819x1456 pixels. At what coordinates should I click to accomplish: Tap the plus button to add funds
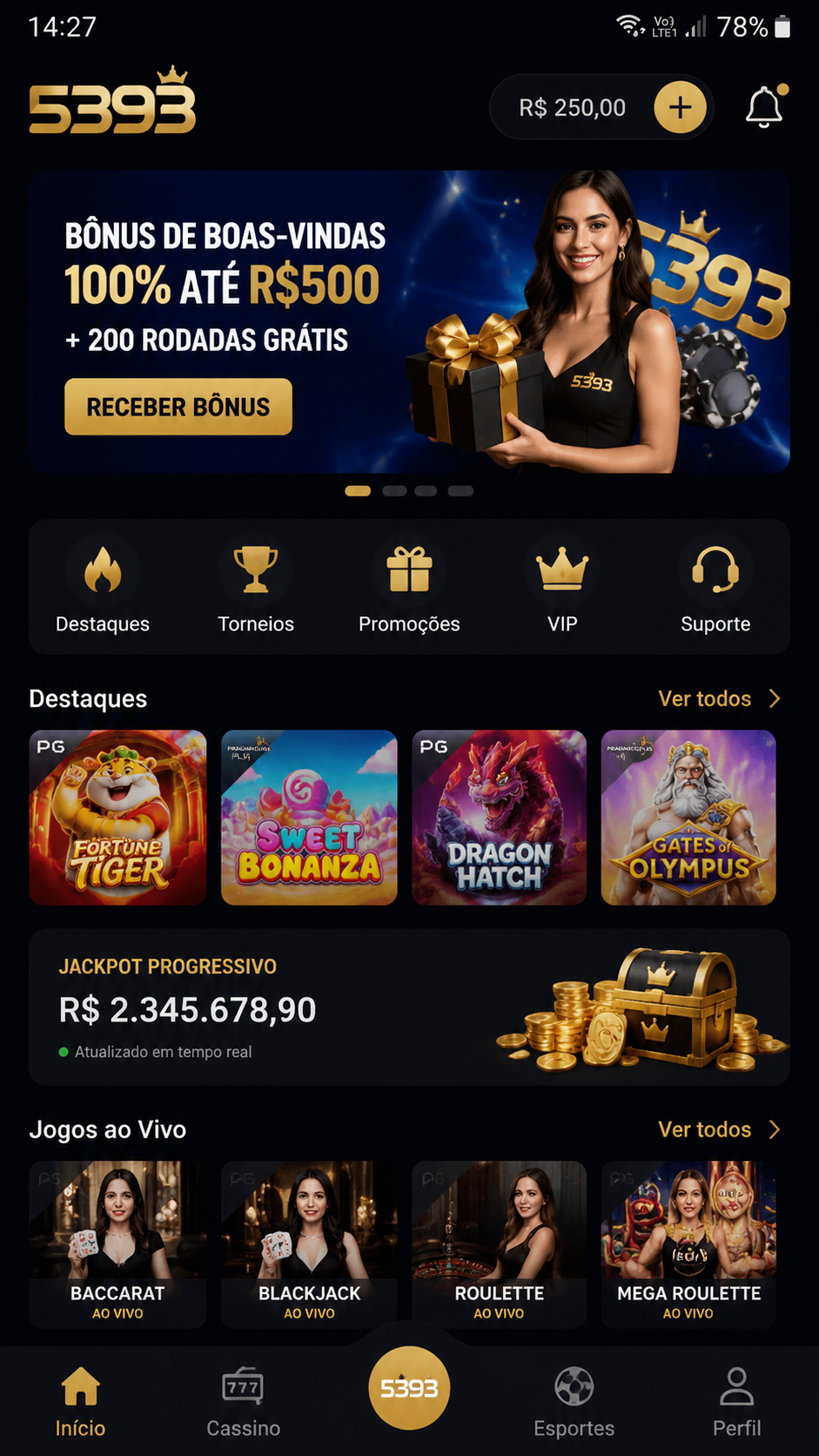click(x=680, y=107)
